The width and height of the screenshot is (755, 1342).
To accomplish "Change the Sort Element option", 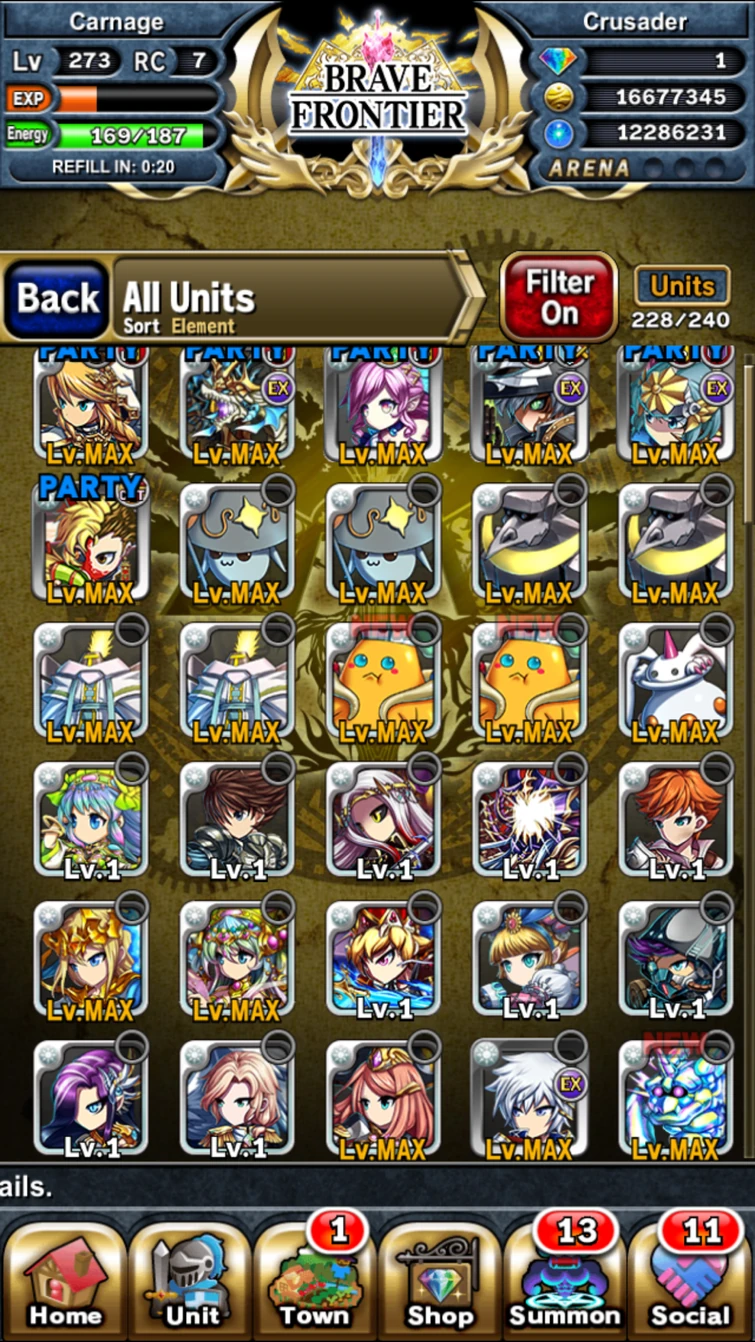I will pyautogui.click(x=180, y=326).
